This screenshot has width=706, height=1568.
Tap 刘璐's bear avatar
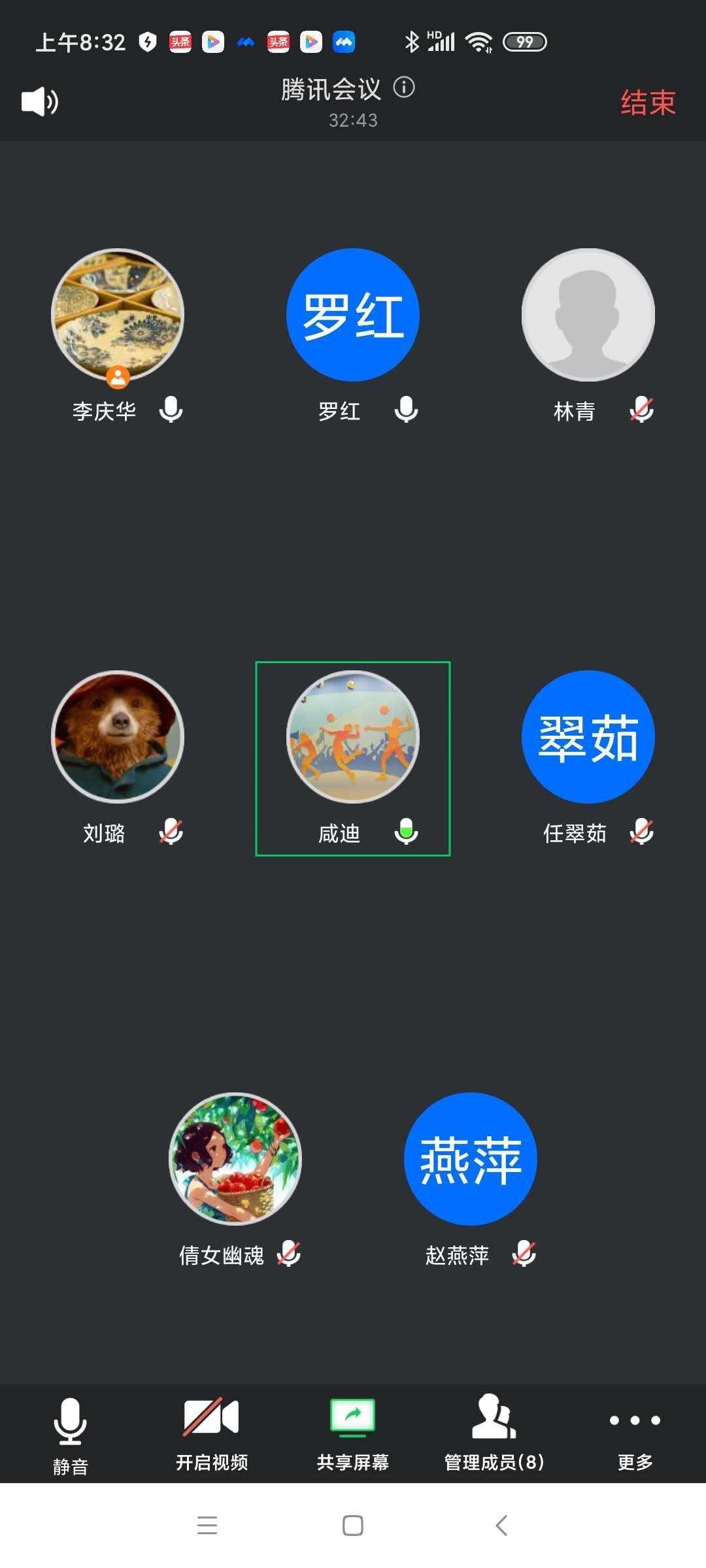click(118, 737)
